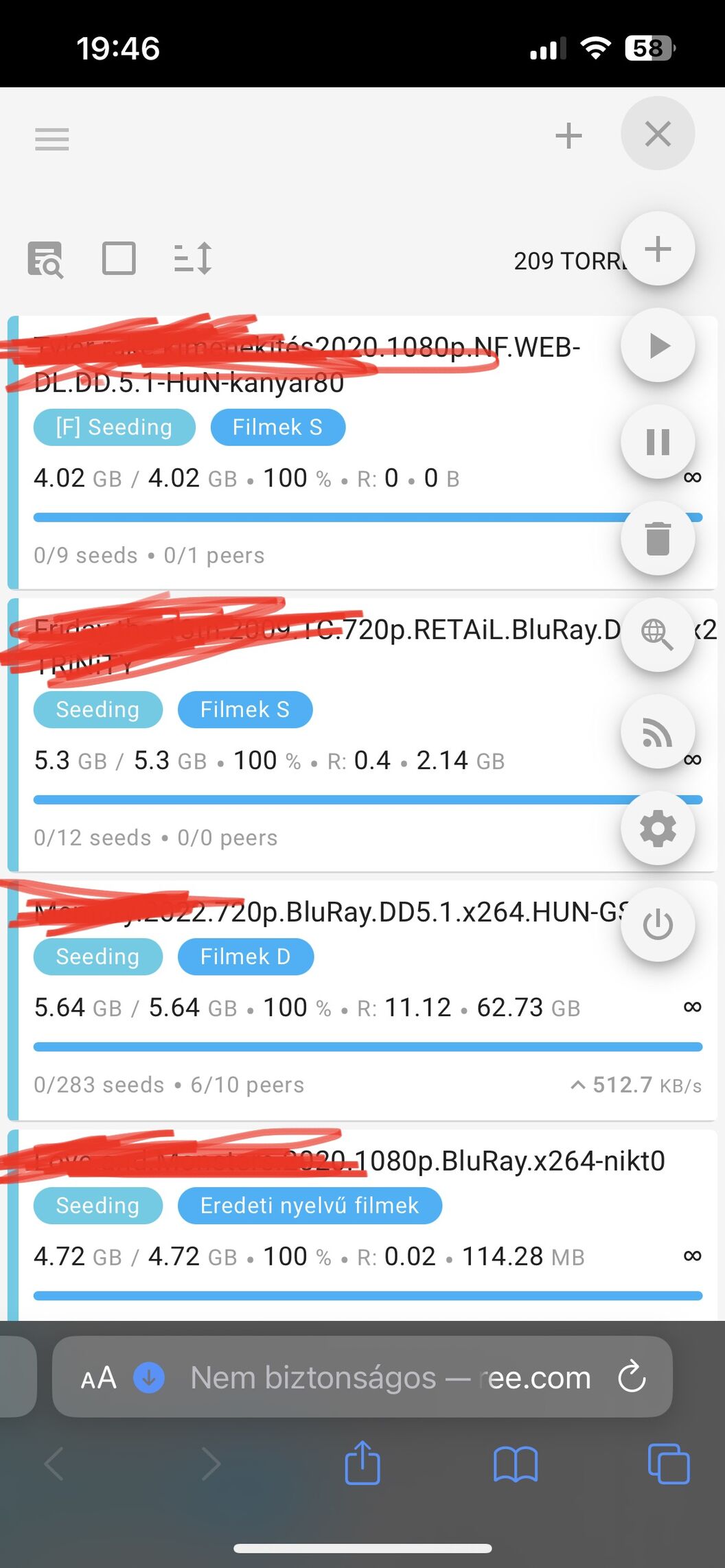Open the sort order options
725x1568 pixels.
(x=193, y=259)
